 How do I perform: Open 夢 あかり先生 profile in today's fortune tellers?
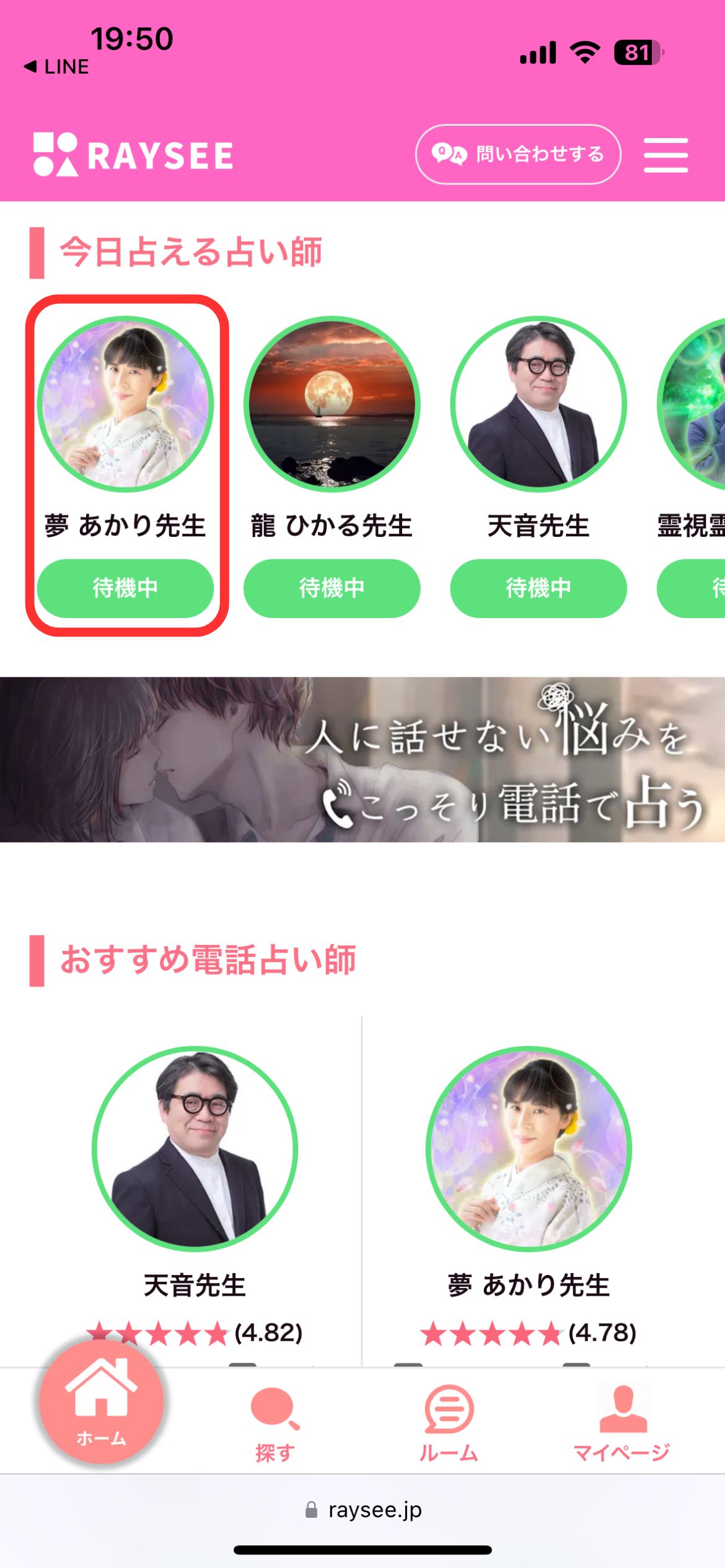[x=126, y=404]
